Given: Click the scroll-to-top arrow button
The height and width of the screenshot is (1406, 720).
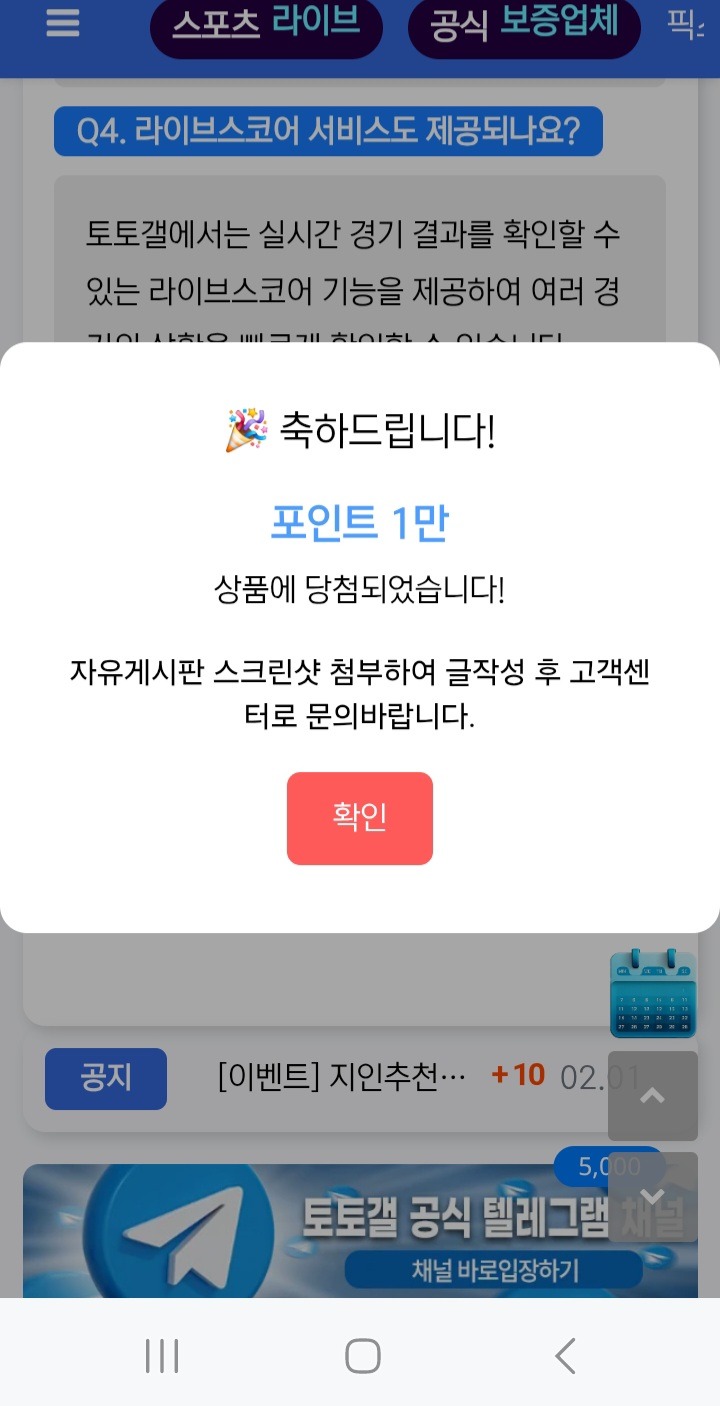Looking at the screenshot, I should (x=653, y=1096).
